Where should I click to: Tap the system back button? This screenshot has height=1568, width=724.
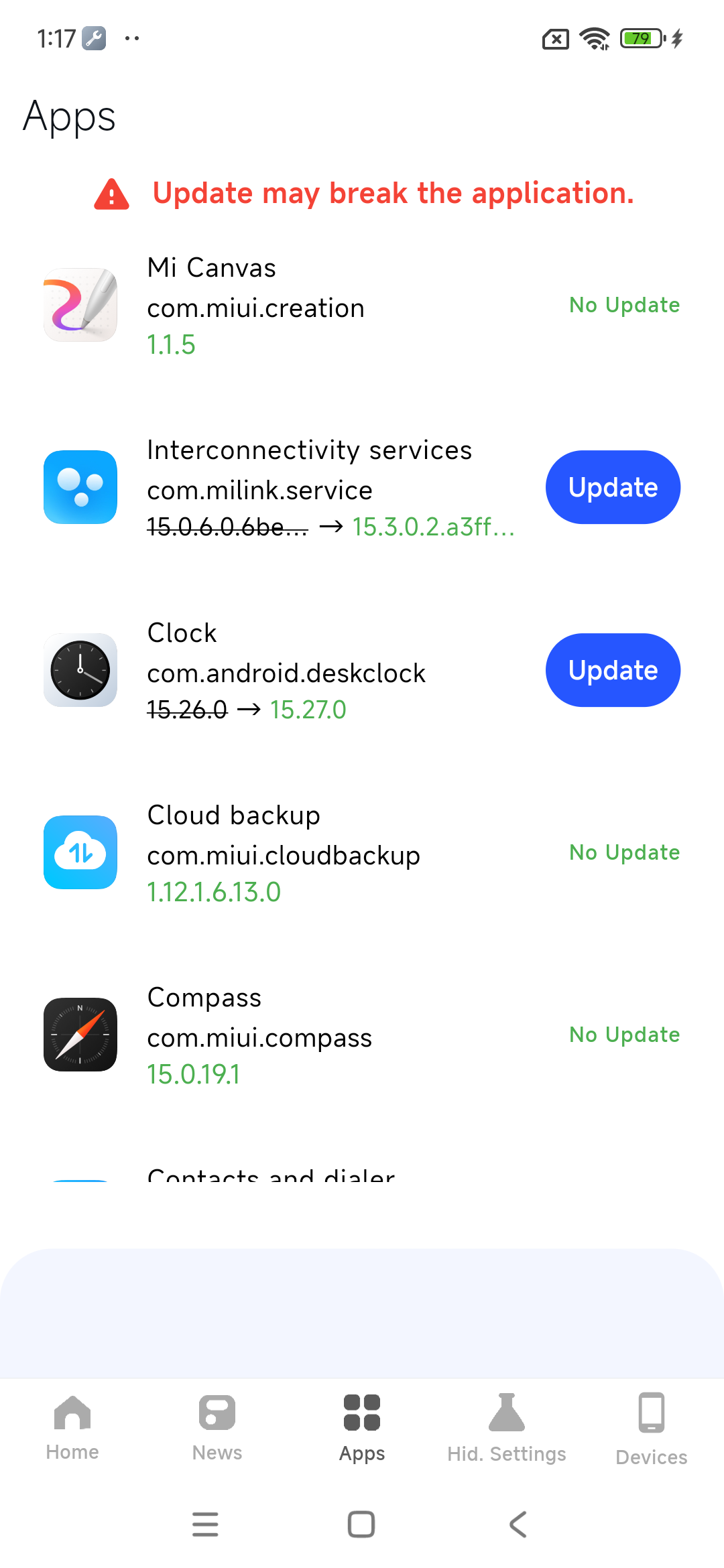coord(518,1524)
